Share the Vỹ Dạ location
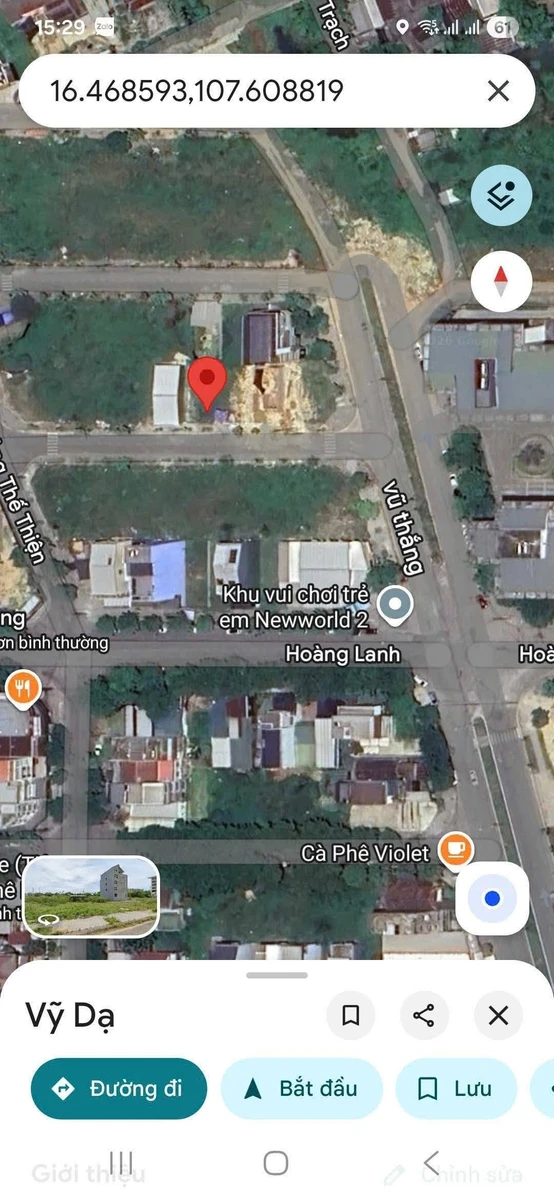This screenshot has height=1200, width=554. click(x=424, y=1016)
